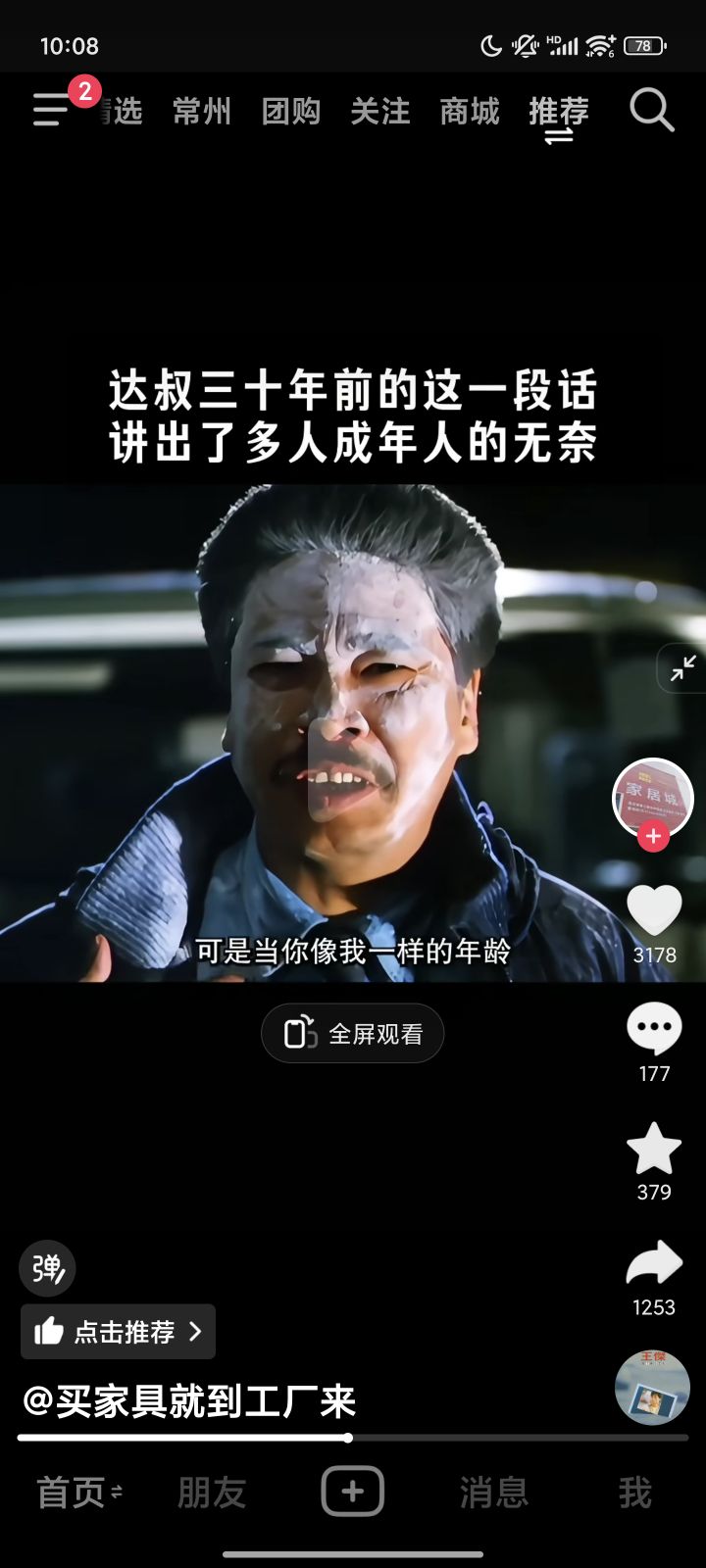Open the spinning music disc

pos(652,1388)
